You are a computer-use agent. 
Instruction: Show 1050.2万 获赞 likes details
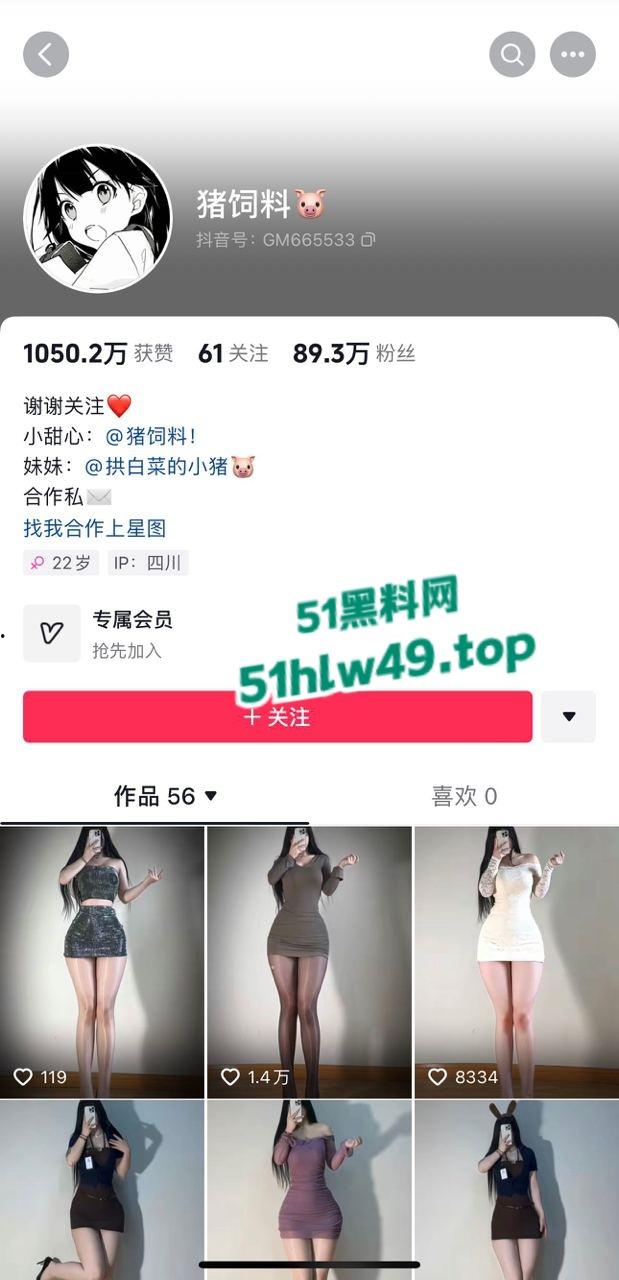point(98,353)
